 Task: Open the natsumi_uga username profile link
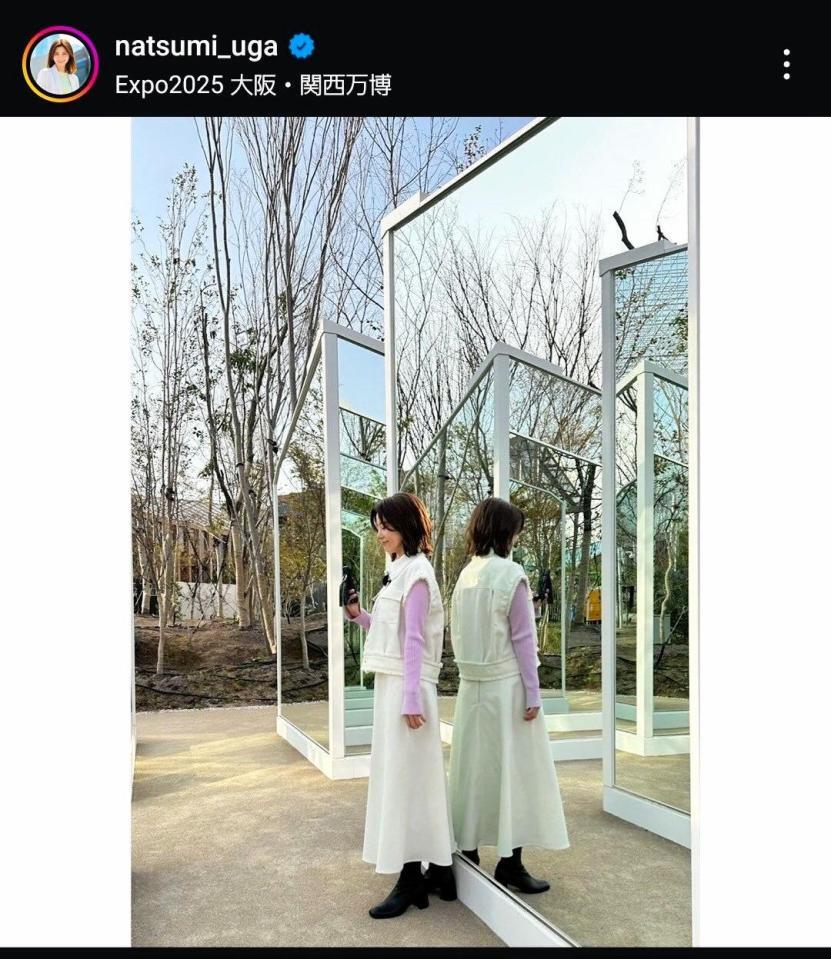[x=196, y=46]
